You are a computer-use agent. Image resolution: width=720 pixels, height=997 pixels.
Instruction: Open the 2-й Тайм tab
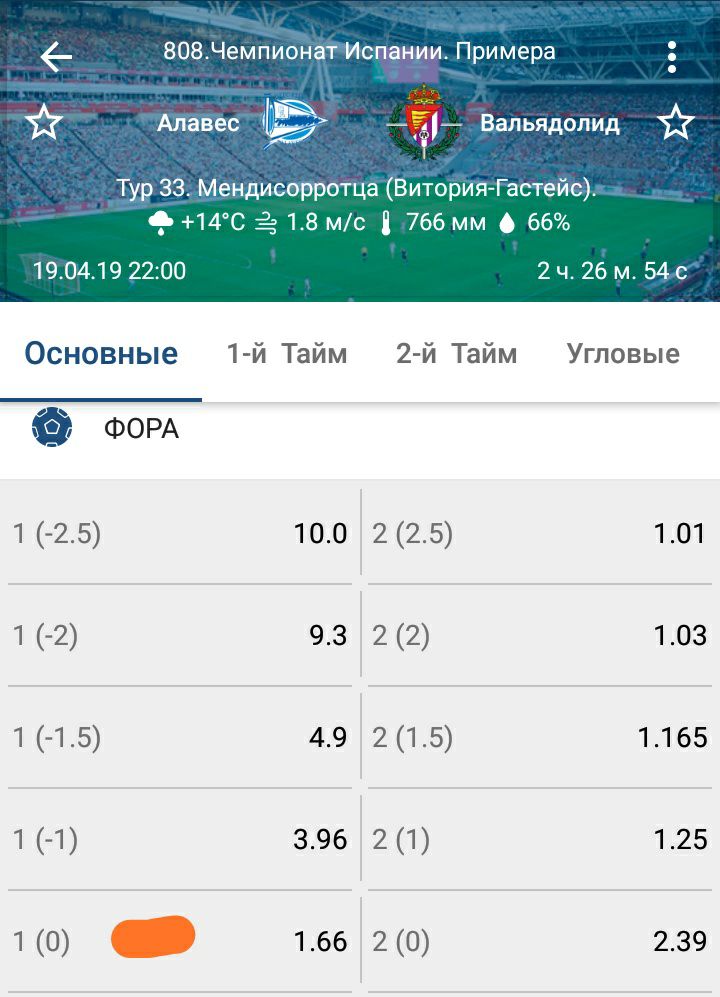[x=457, y=354]
